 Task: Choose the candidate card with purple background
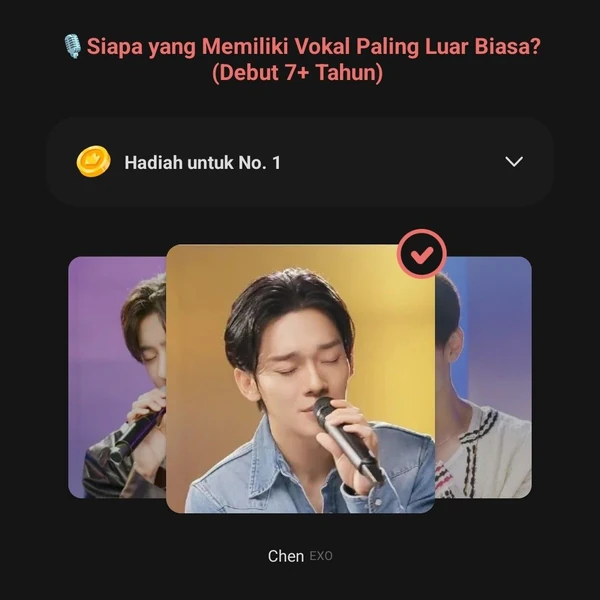tap(115, 378)
